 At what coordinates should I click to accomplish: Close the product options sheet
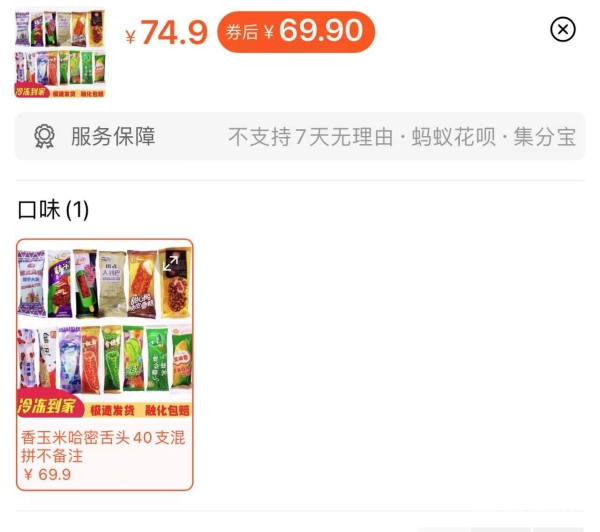tap(563, 30)
